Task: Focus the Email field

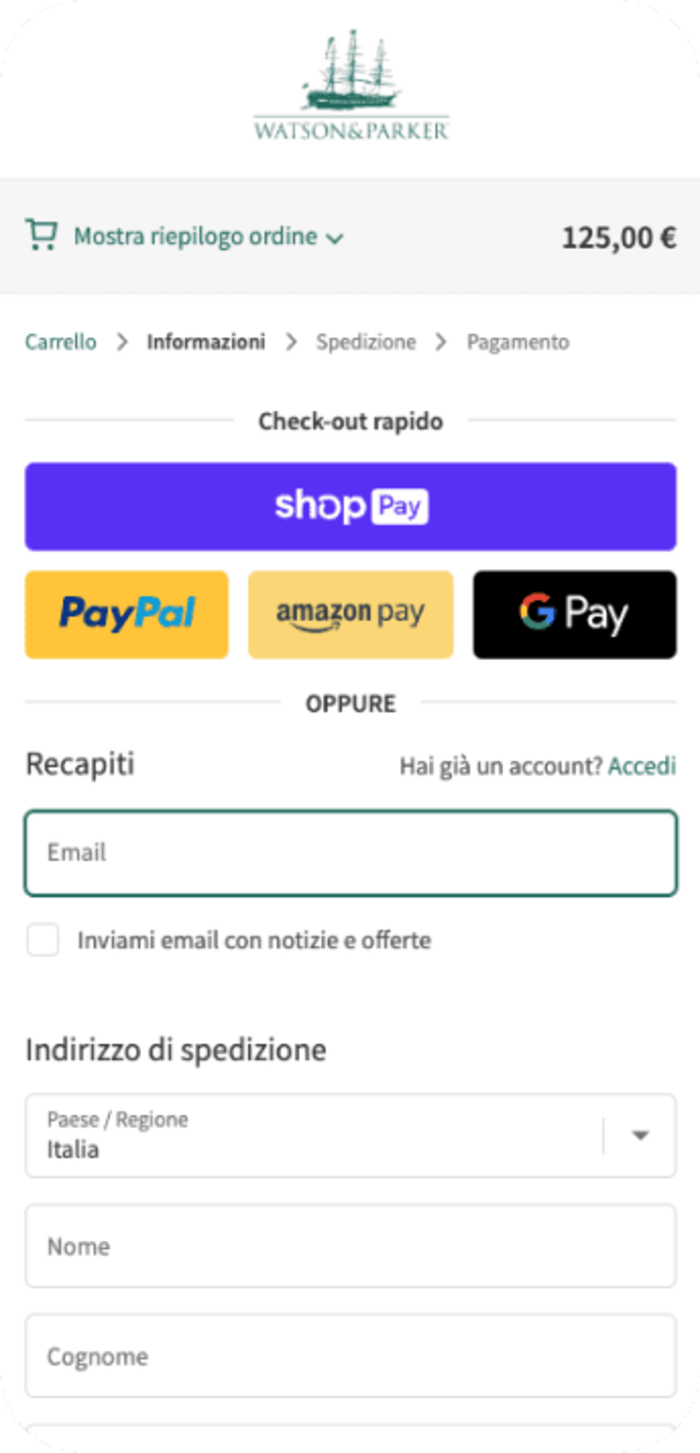Action: click(350, 853)
